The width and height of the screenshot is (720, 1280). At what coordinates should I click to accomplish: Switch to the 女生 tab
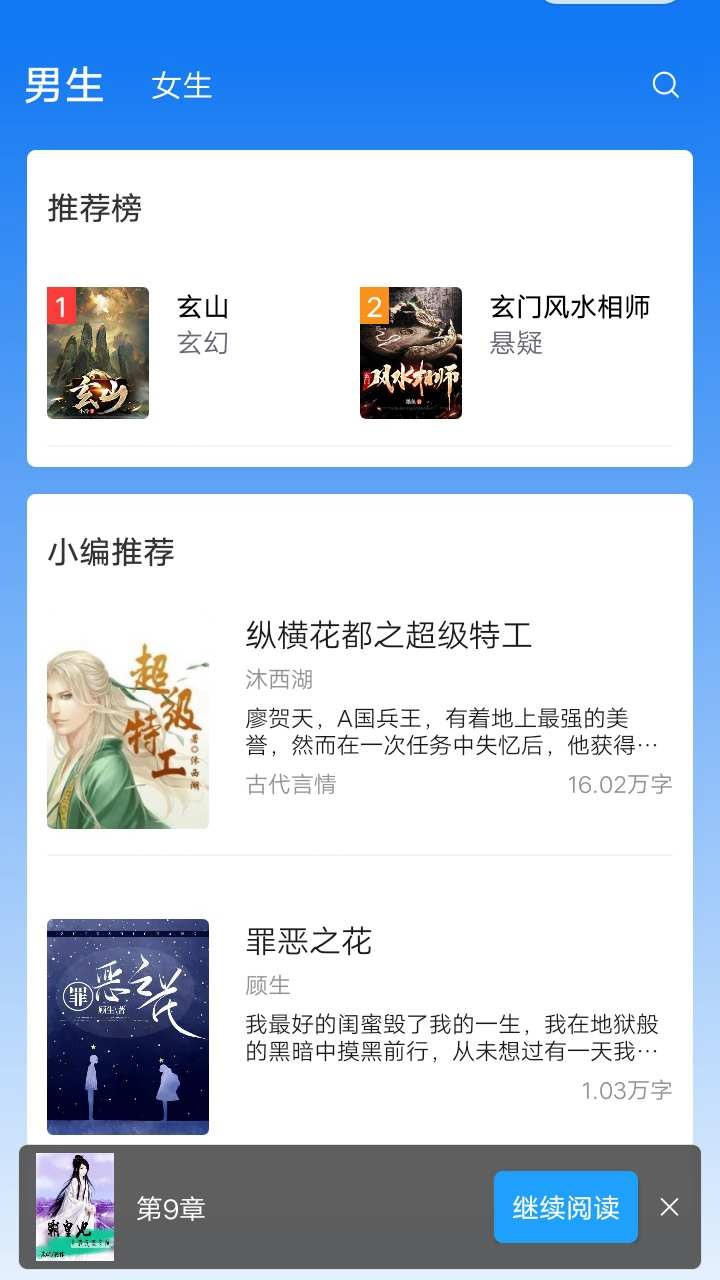[182, 86]
